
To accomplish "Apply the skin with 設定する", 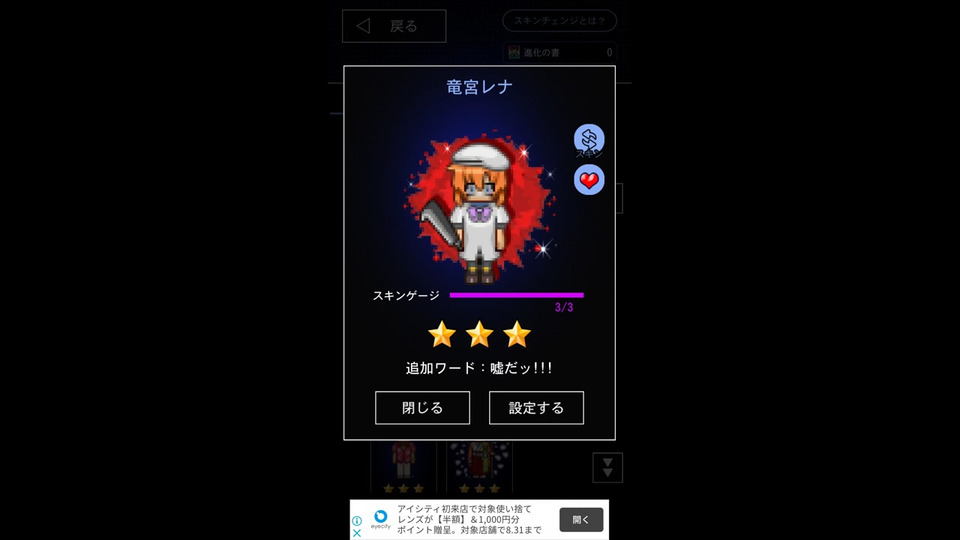I will pos(536,408).
